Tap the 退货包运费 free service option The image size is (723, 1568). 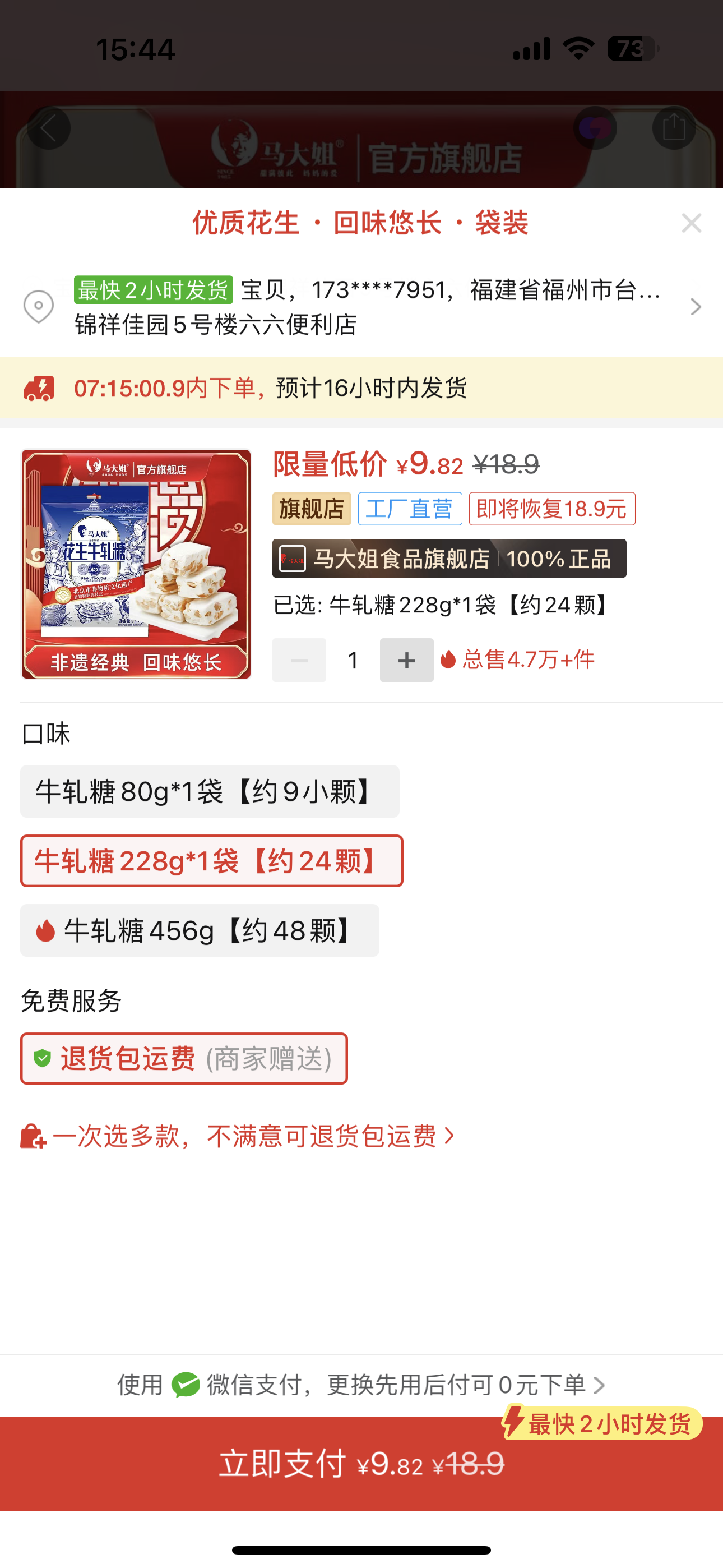(x=184, y=1059)
